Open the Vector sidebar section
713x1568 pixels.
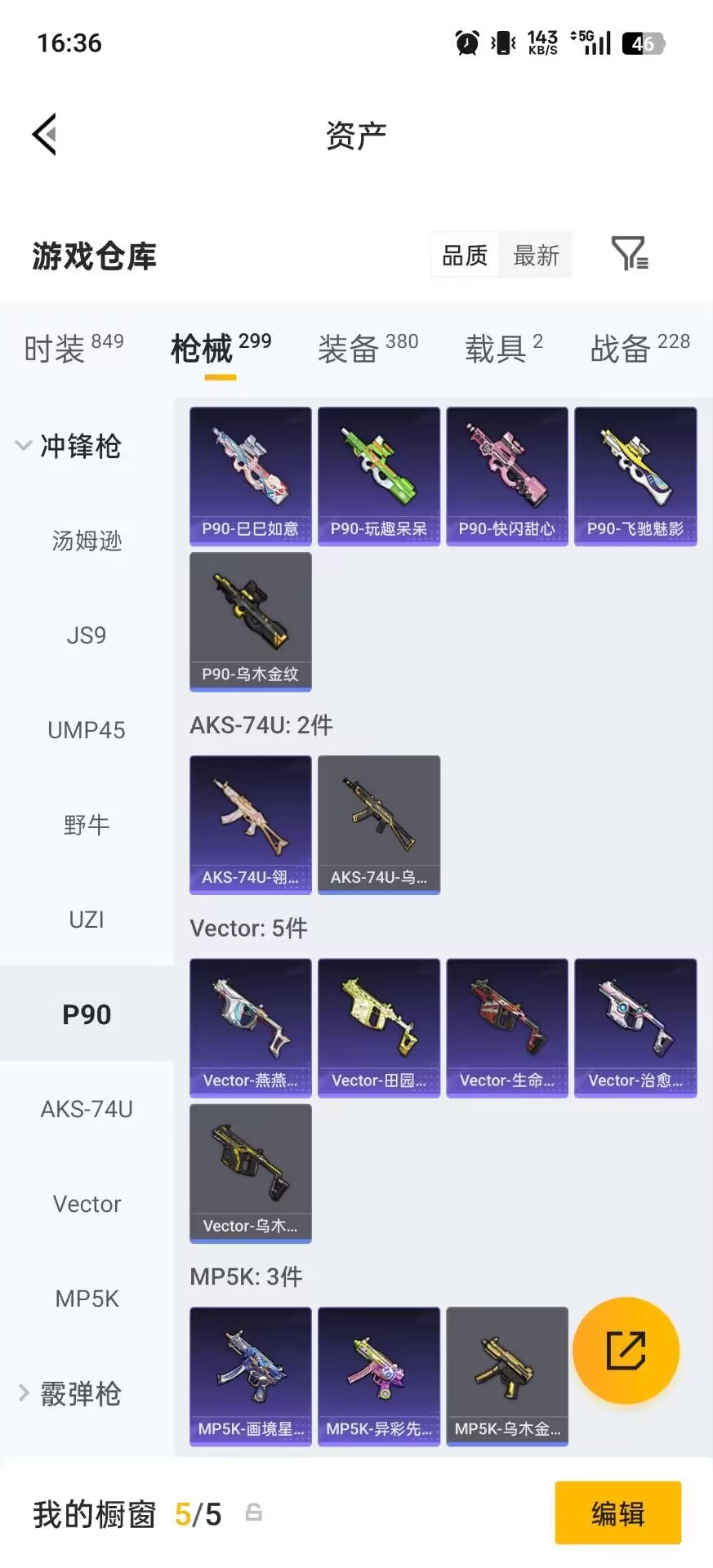point(86,1203)
